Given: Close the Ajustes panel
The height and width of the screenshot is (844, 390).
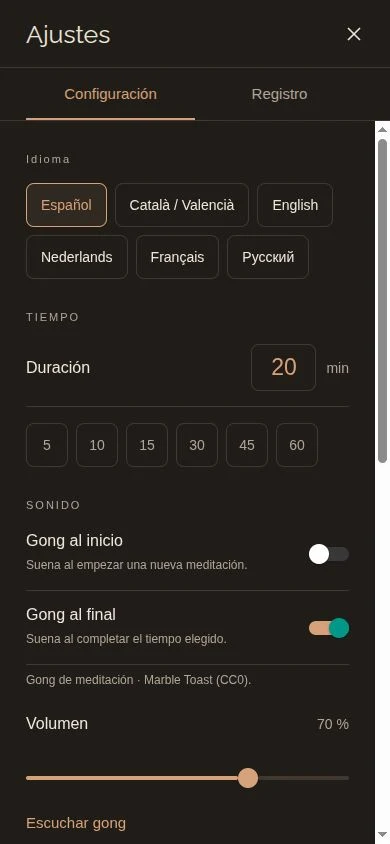Looking at the screenshot, I should (x=353, y=34).
